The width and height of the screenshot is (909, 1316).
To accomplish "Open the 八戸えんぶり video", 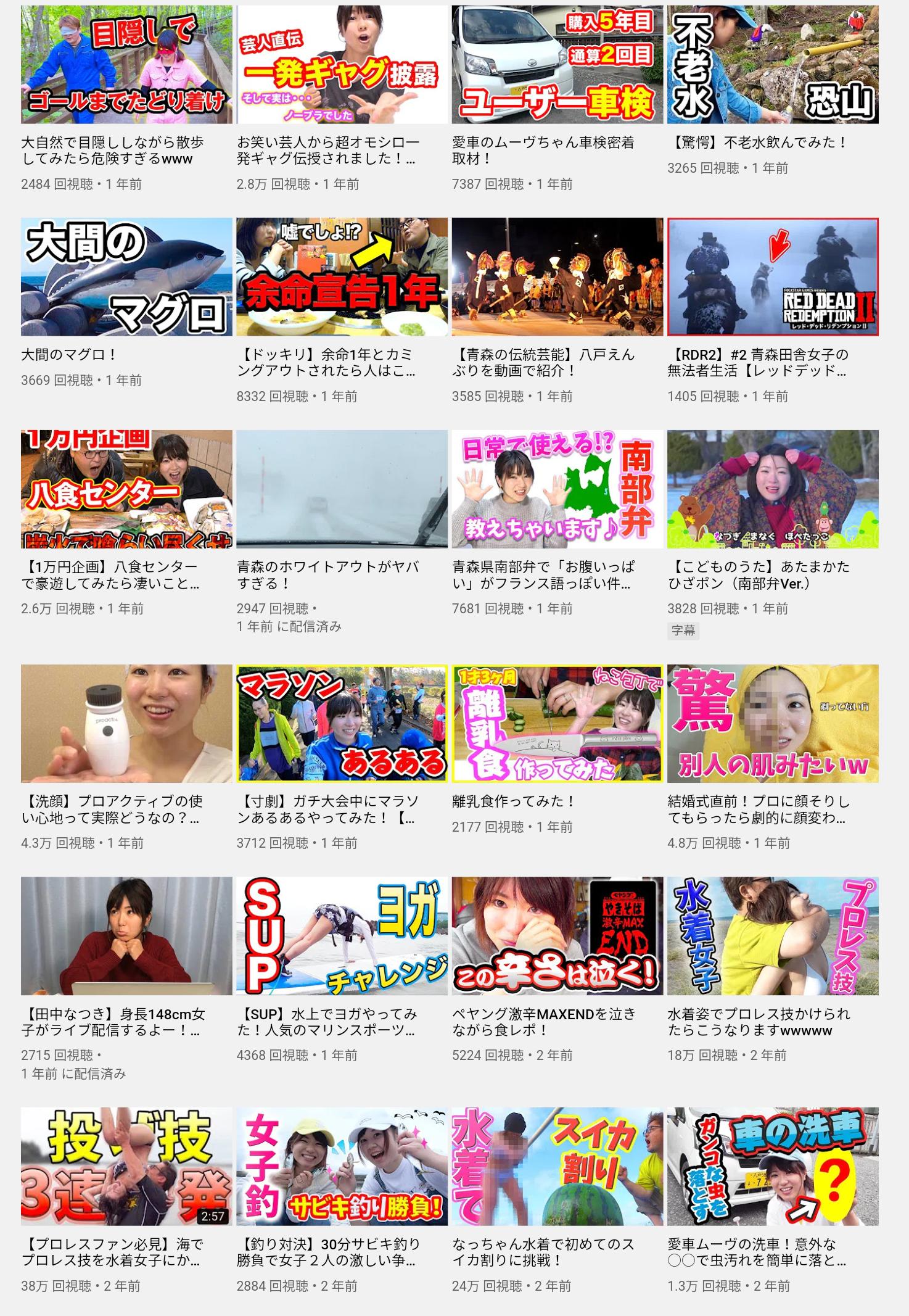I will [557, 276].
